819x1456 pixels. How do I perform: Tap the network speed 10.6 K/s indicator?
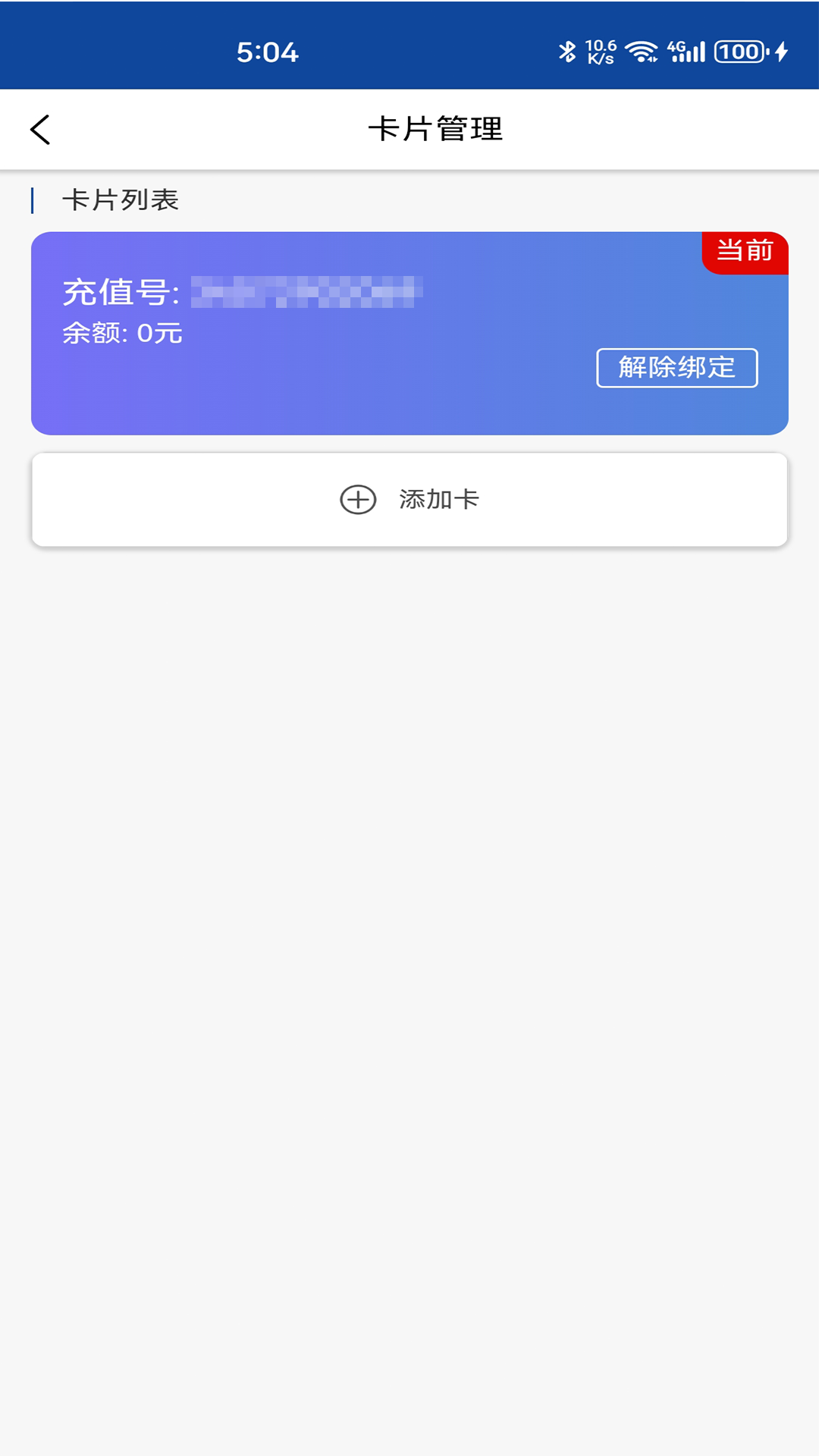pyautogui.click(x=599, y=52)
